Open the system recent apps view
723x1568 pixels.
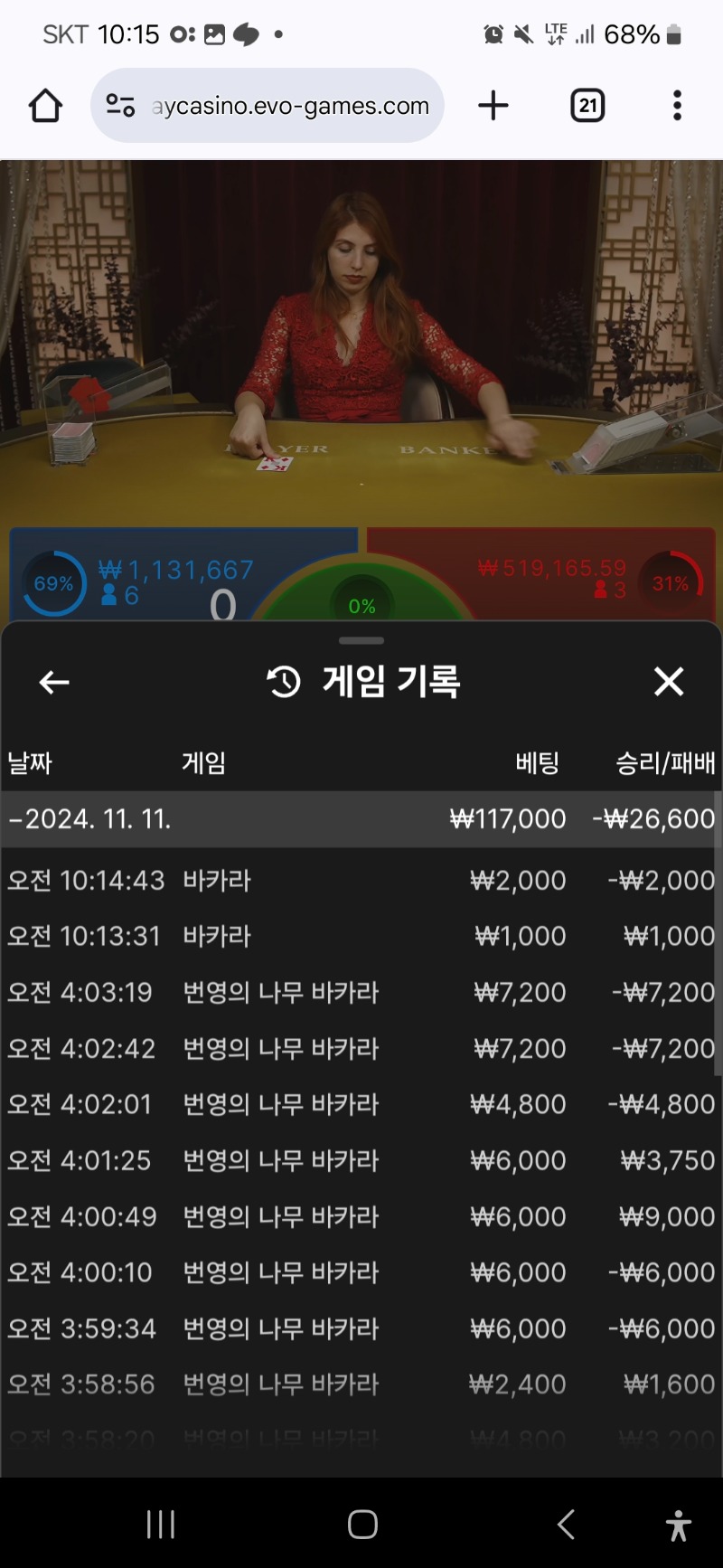(161, 1525)
